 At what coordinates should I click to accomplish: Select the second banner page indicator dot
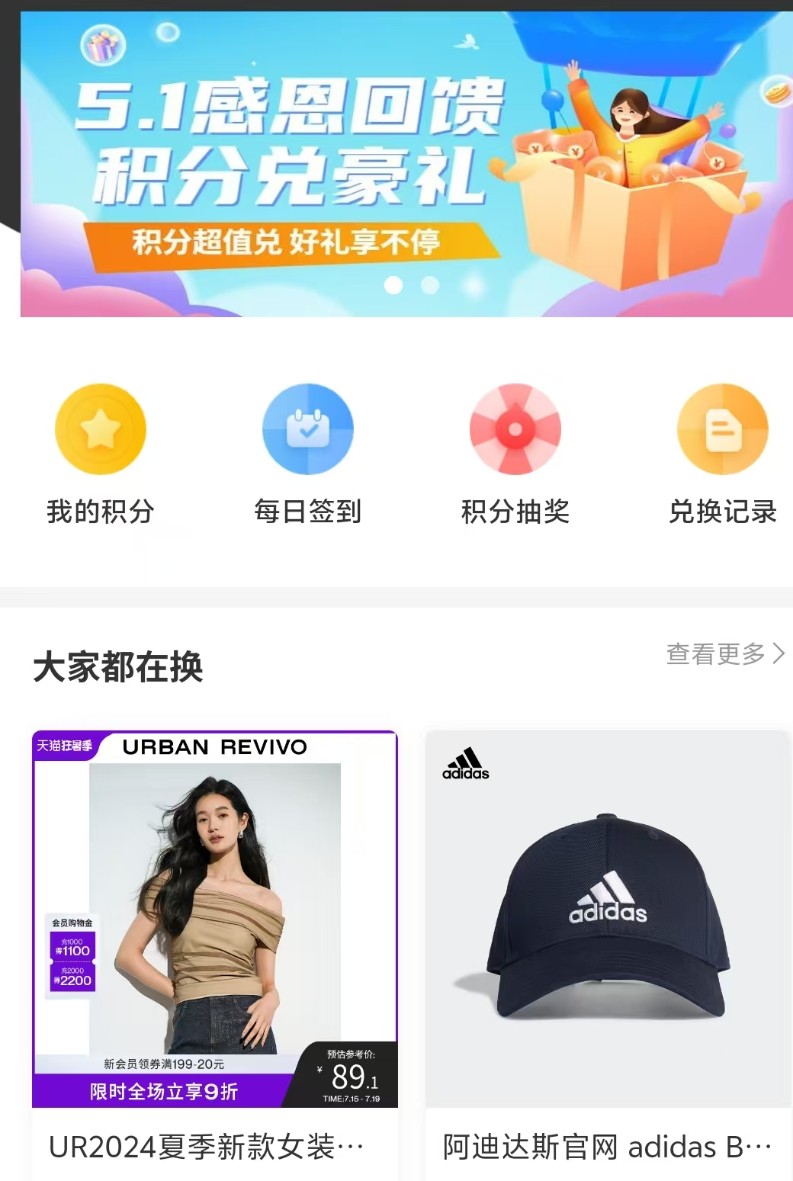(430, 285)
